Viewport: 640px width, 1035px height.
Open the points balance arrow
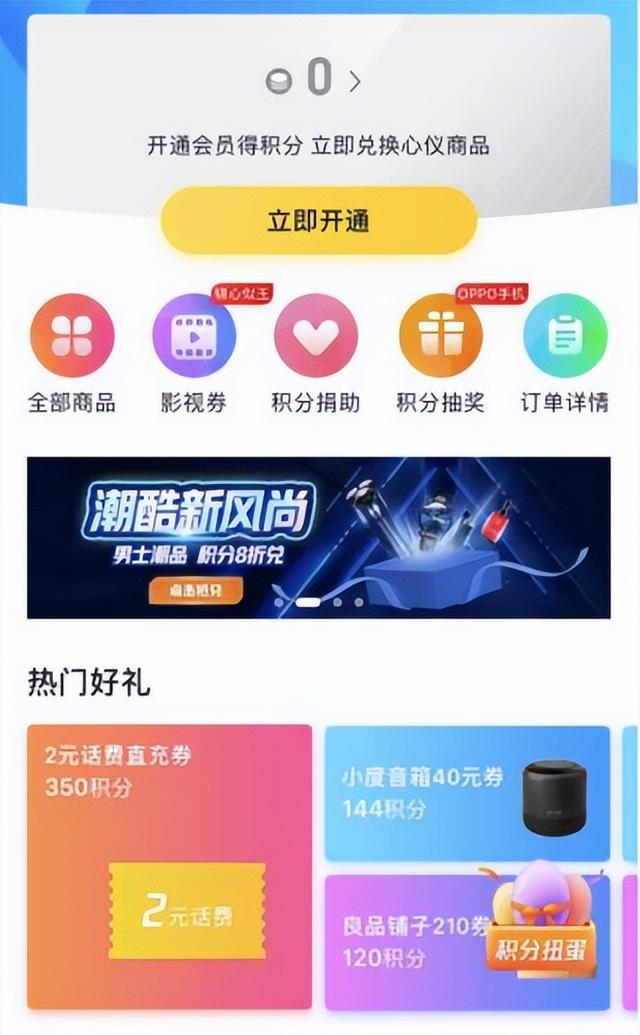[354, 81]
